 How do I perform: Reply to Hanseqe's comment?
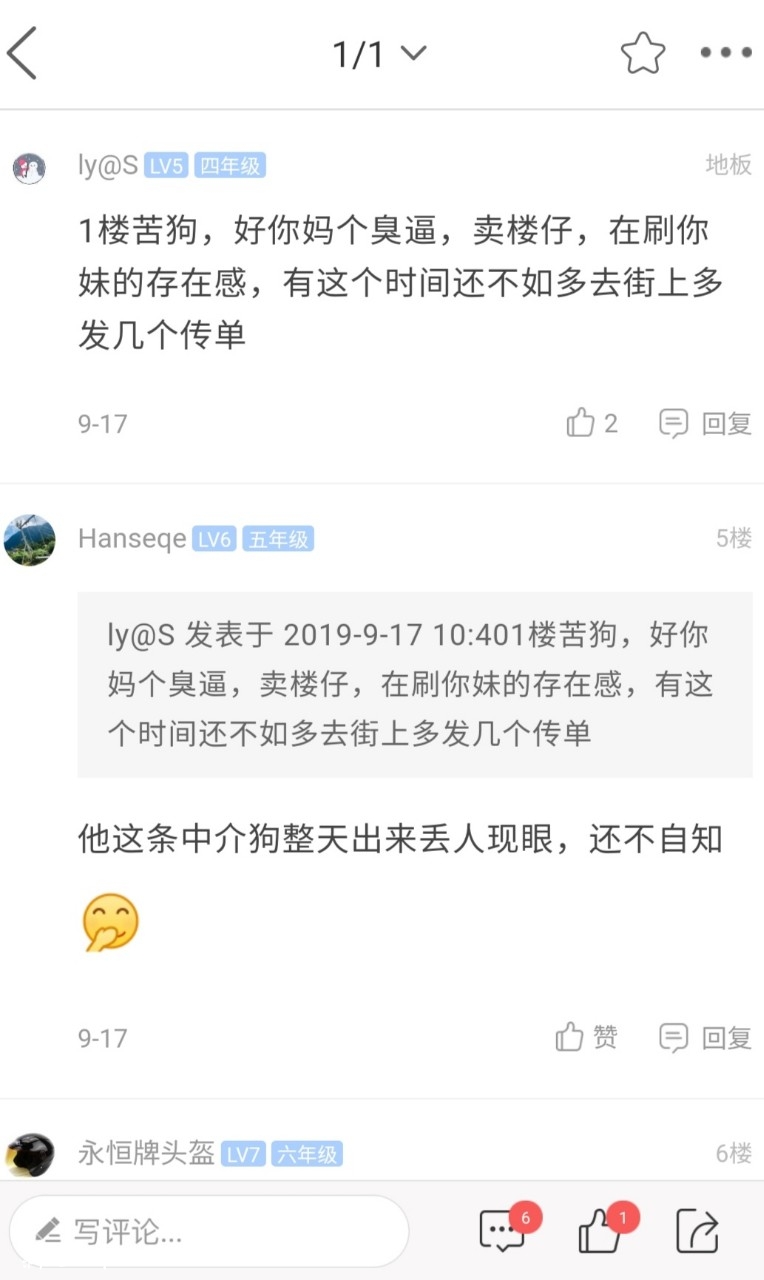(706, 1037)
